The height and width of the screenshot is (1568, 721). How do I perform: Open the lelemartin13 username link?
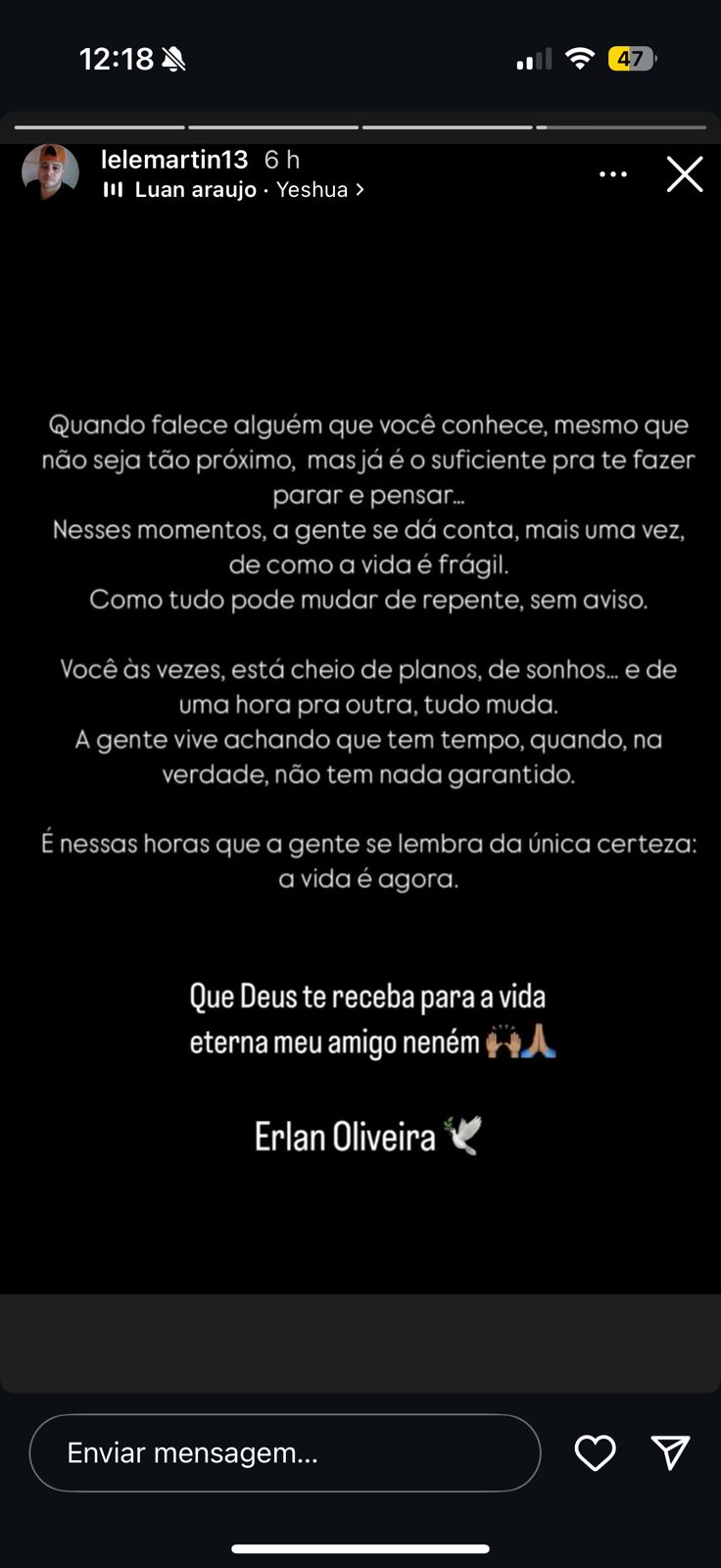pyautogui.click(x=174, y=160)
